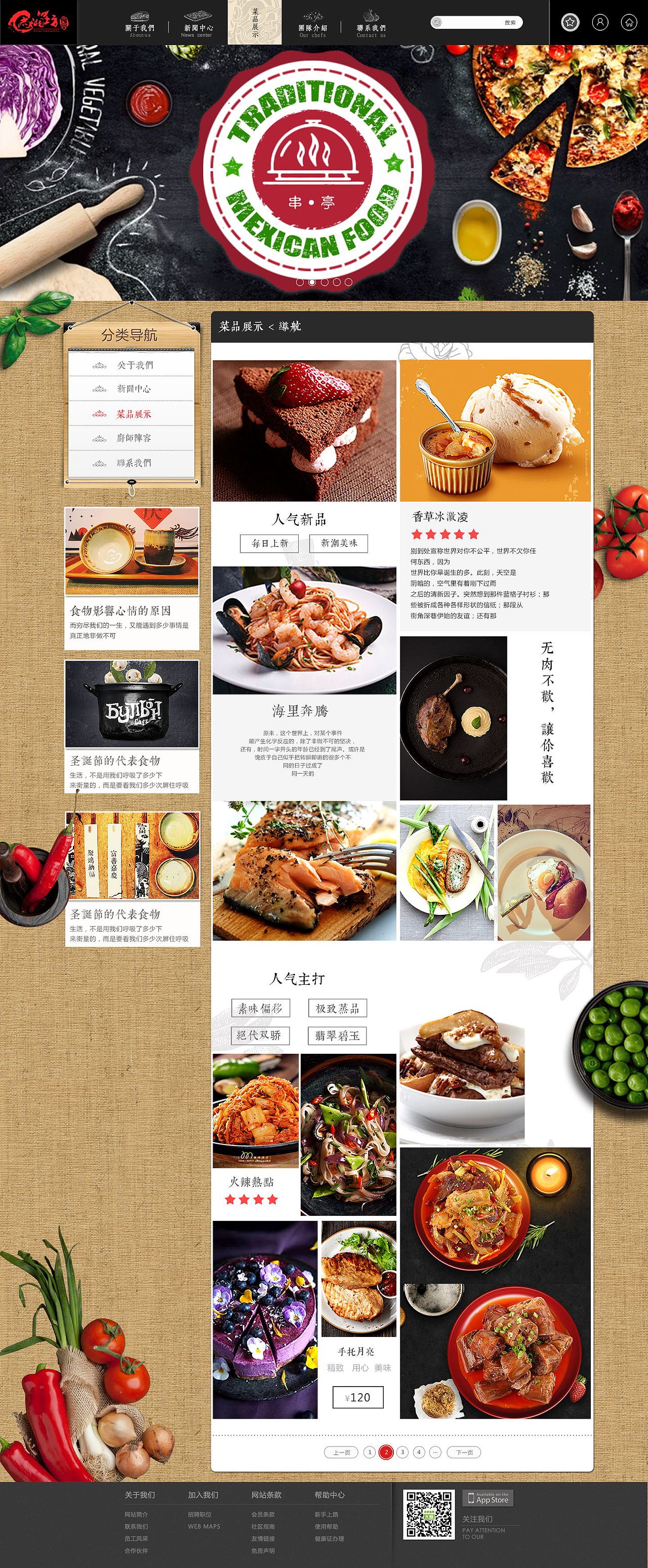Viewport: 648px width, 1568px height.
Task: Select 廚師陣容 in the sidebar category list
Action: [135, 439]
